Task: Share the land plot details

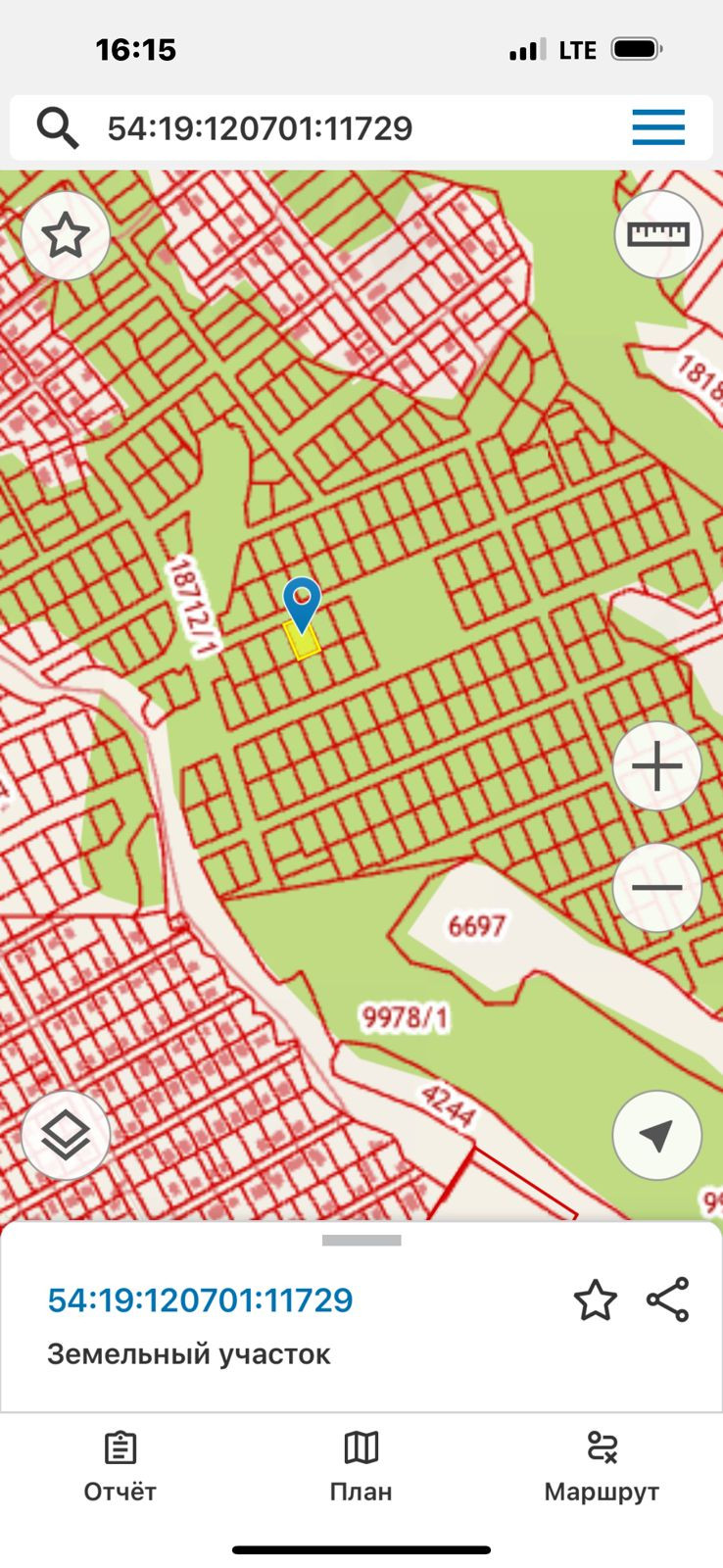Action: click(668, 1300)
